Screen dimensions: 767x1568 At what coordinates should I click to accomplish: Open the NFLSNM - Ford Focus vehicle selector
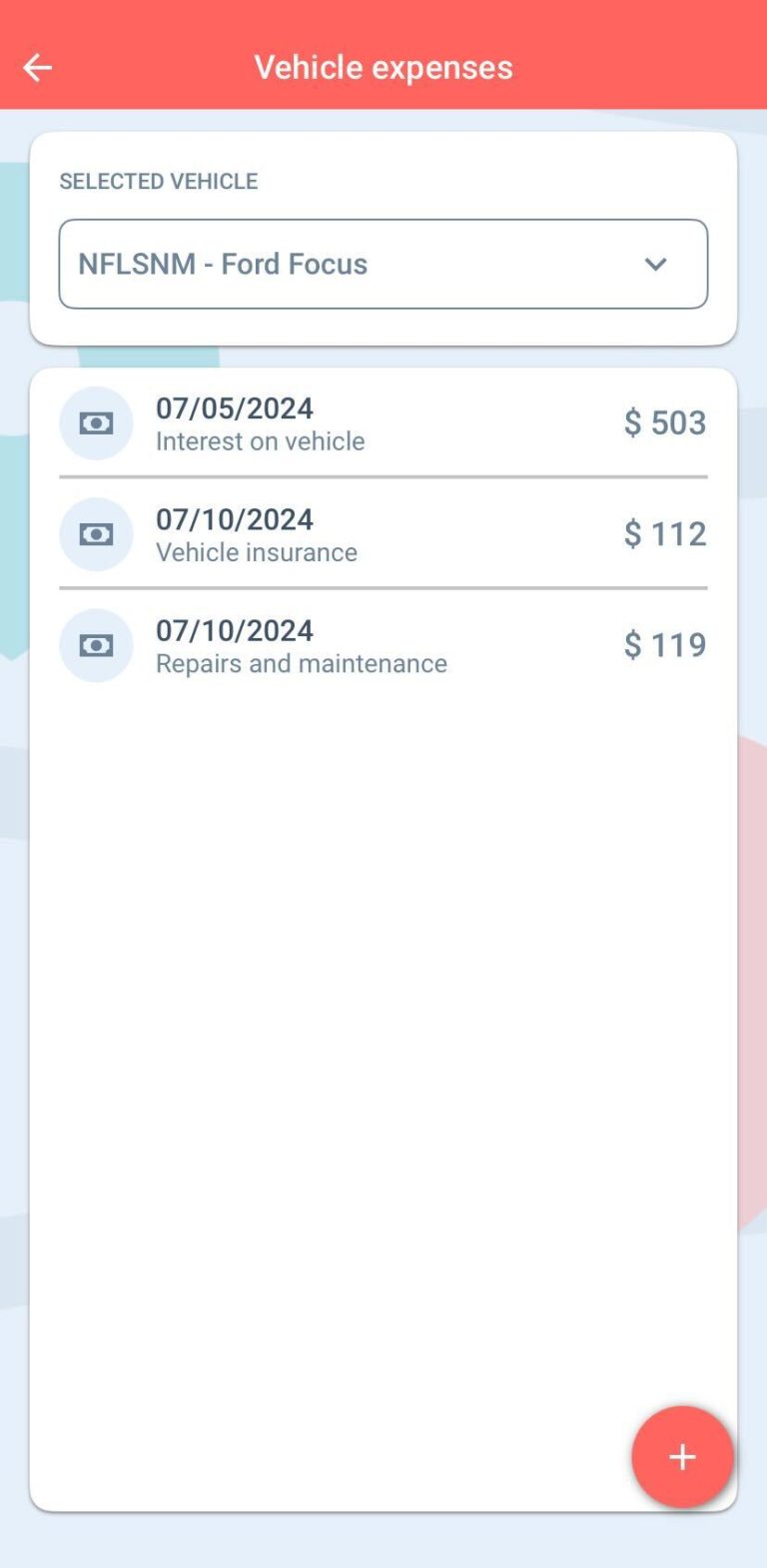383,265
